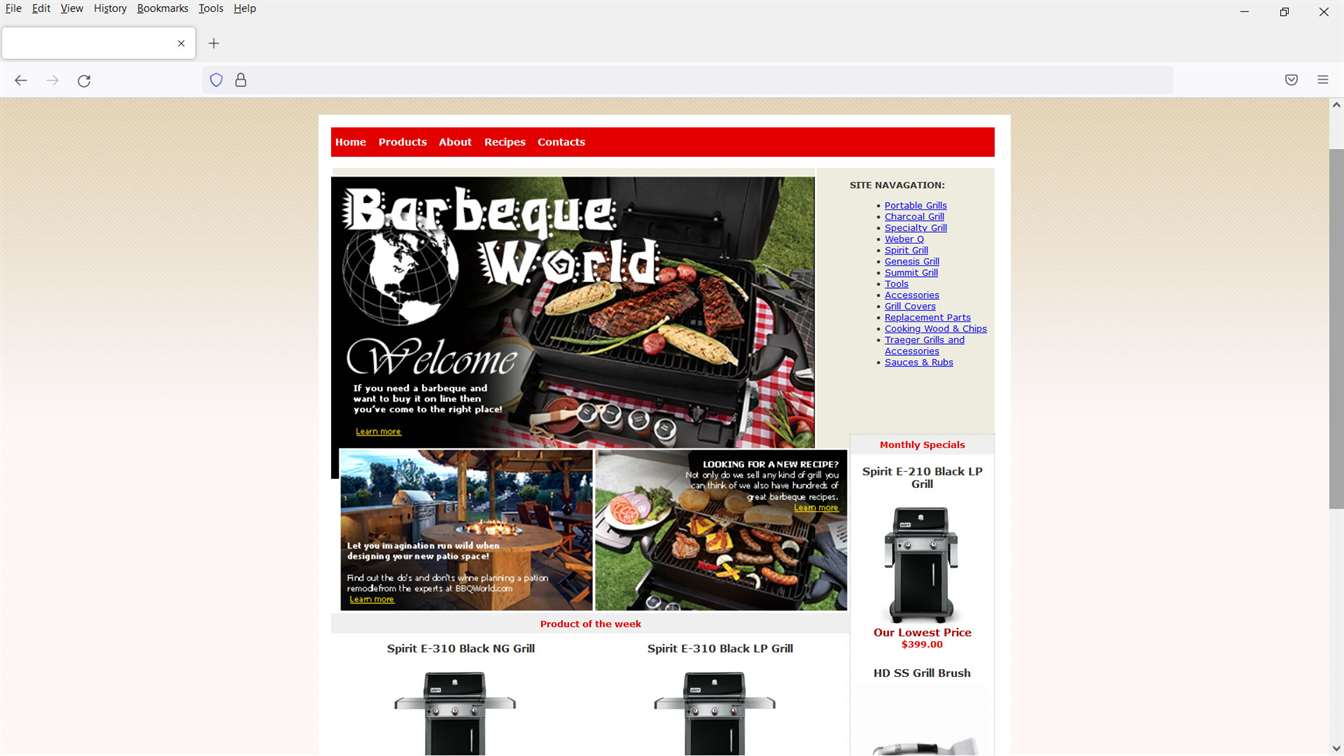This screenshot has height=756, width=1344.
Task: Select Replacement Parts link
Action: coord(927,318)
